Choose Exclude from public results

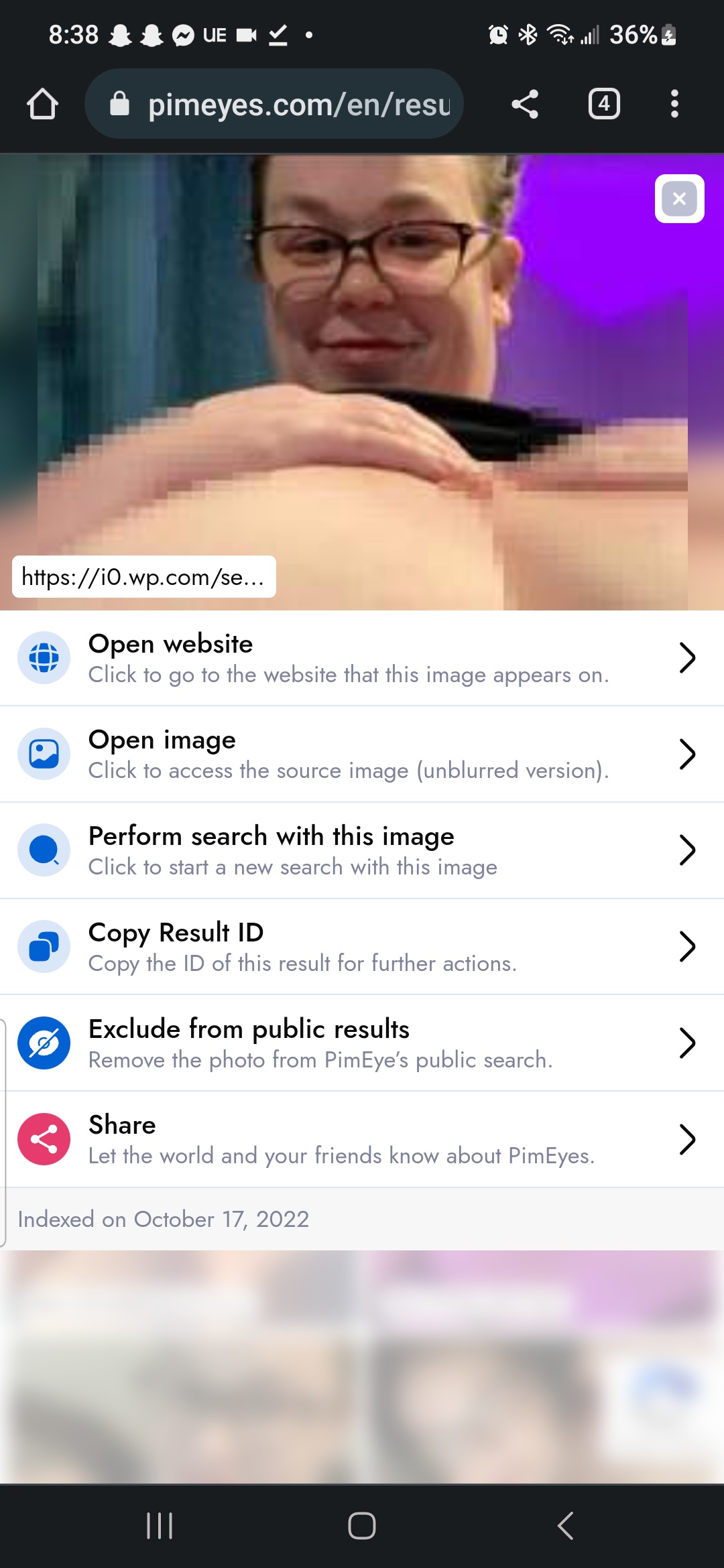point(362,1043)
